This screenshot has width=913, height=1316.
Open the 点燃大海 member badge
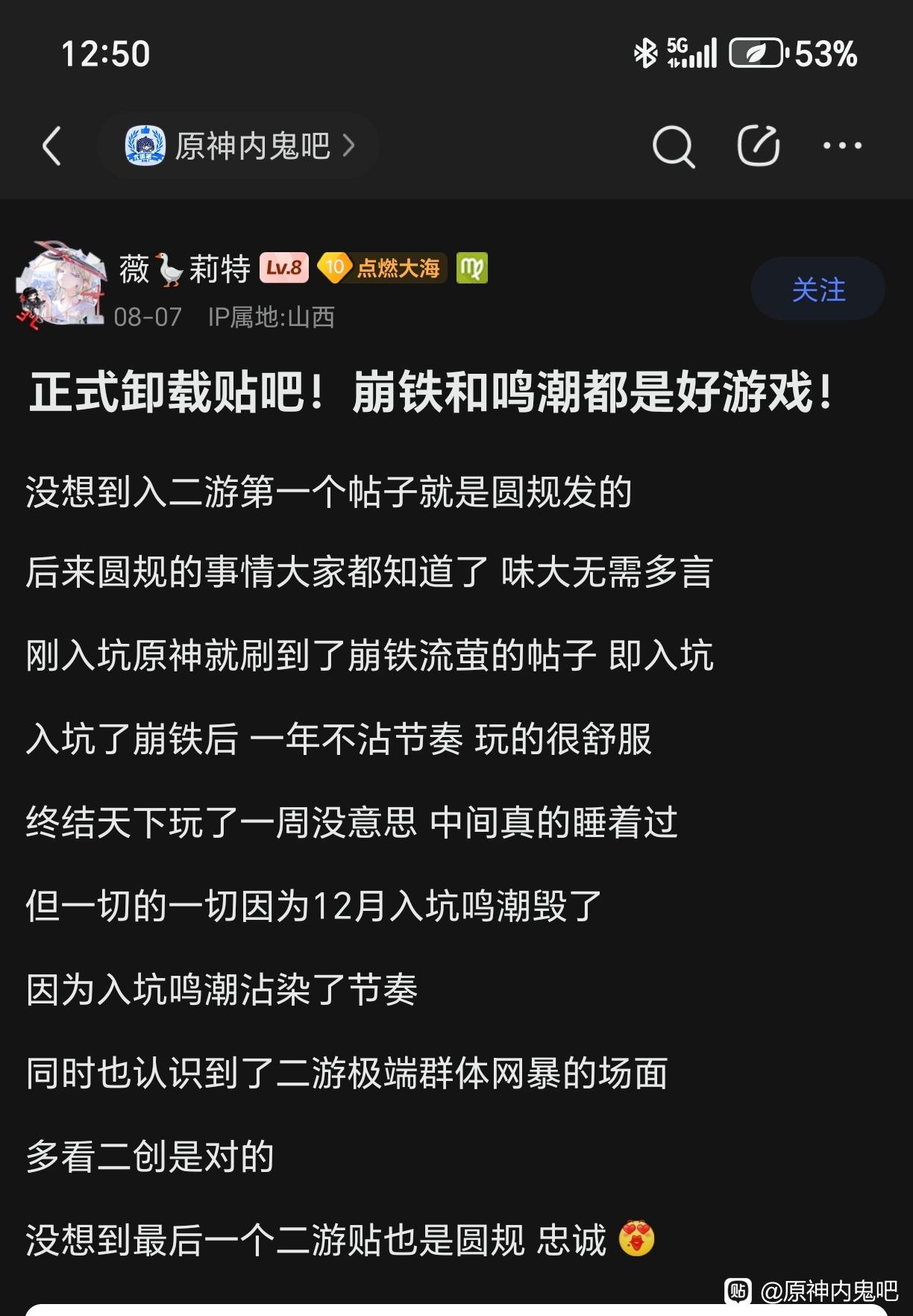click(x=382, y=268)
